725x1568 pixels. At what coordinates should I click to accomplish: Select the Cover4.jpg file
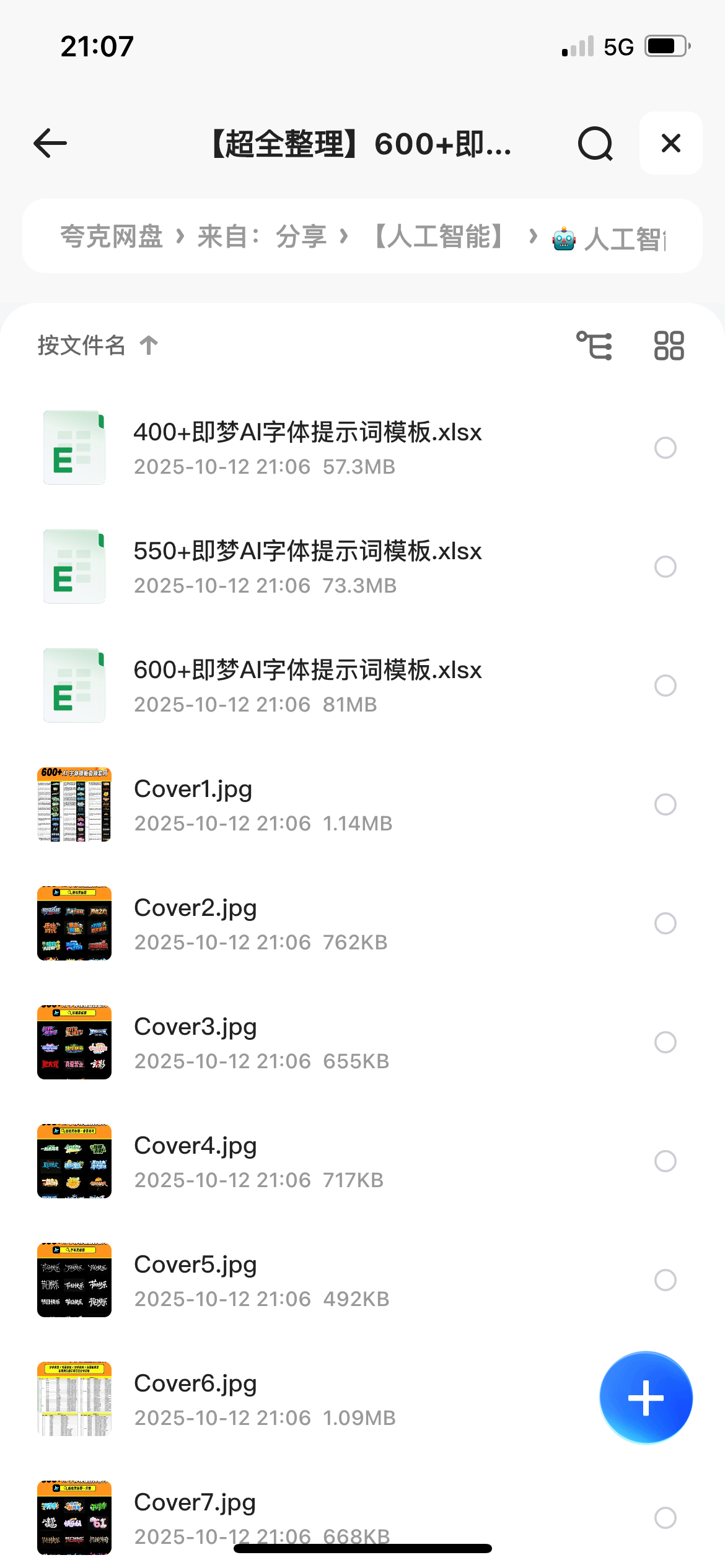tap(665, 1161)
